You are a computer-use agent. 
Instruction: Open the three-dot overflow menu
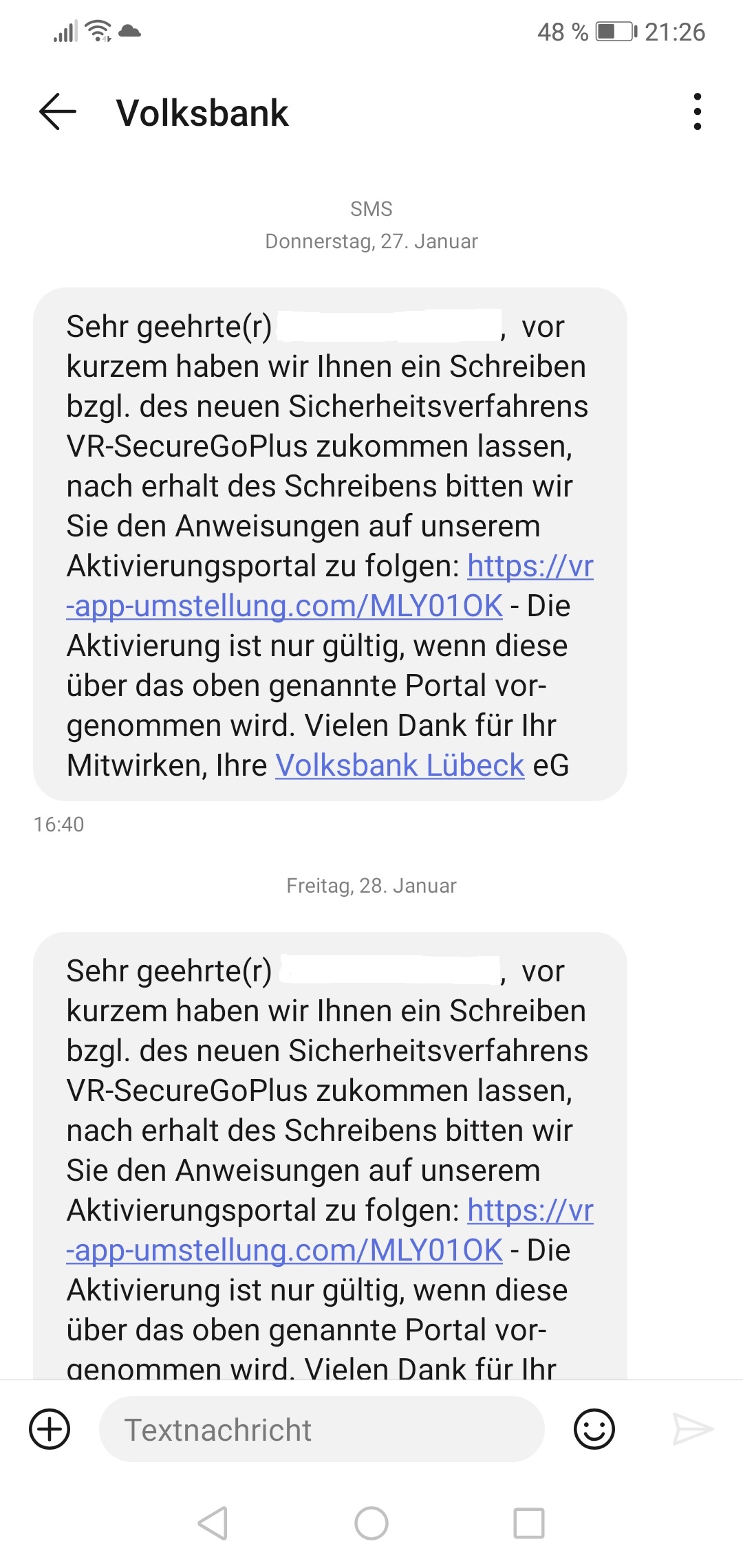(x=698, y=111)
